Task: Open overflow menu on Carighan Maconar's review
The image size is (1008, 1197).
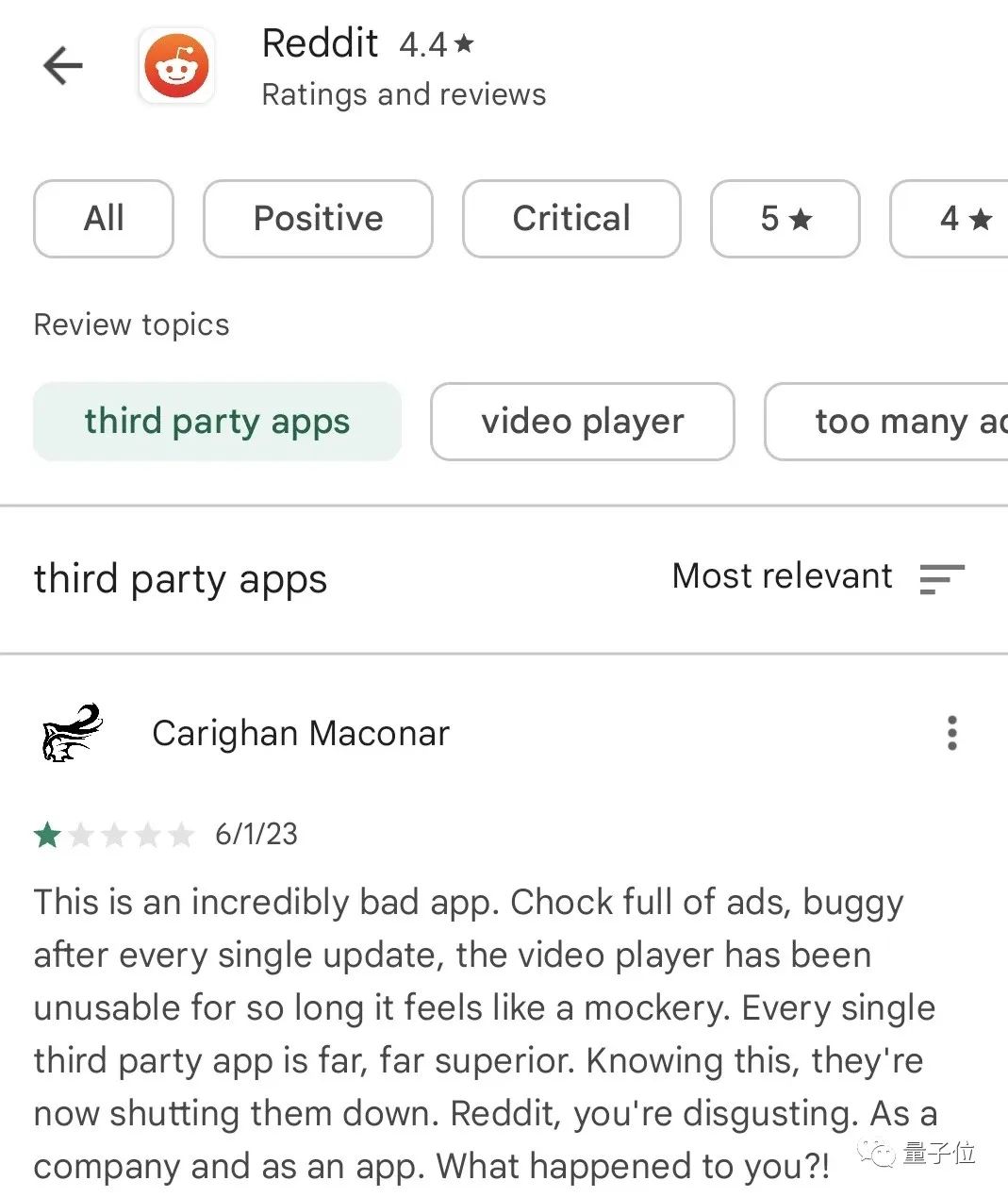Action: click(x=951, y=733)
